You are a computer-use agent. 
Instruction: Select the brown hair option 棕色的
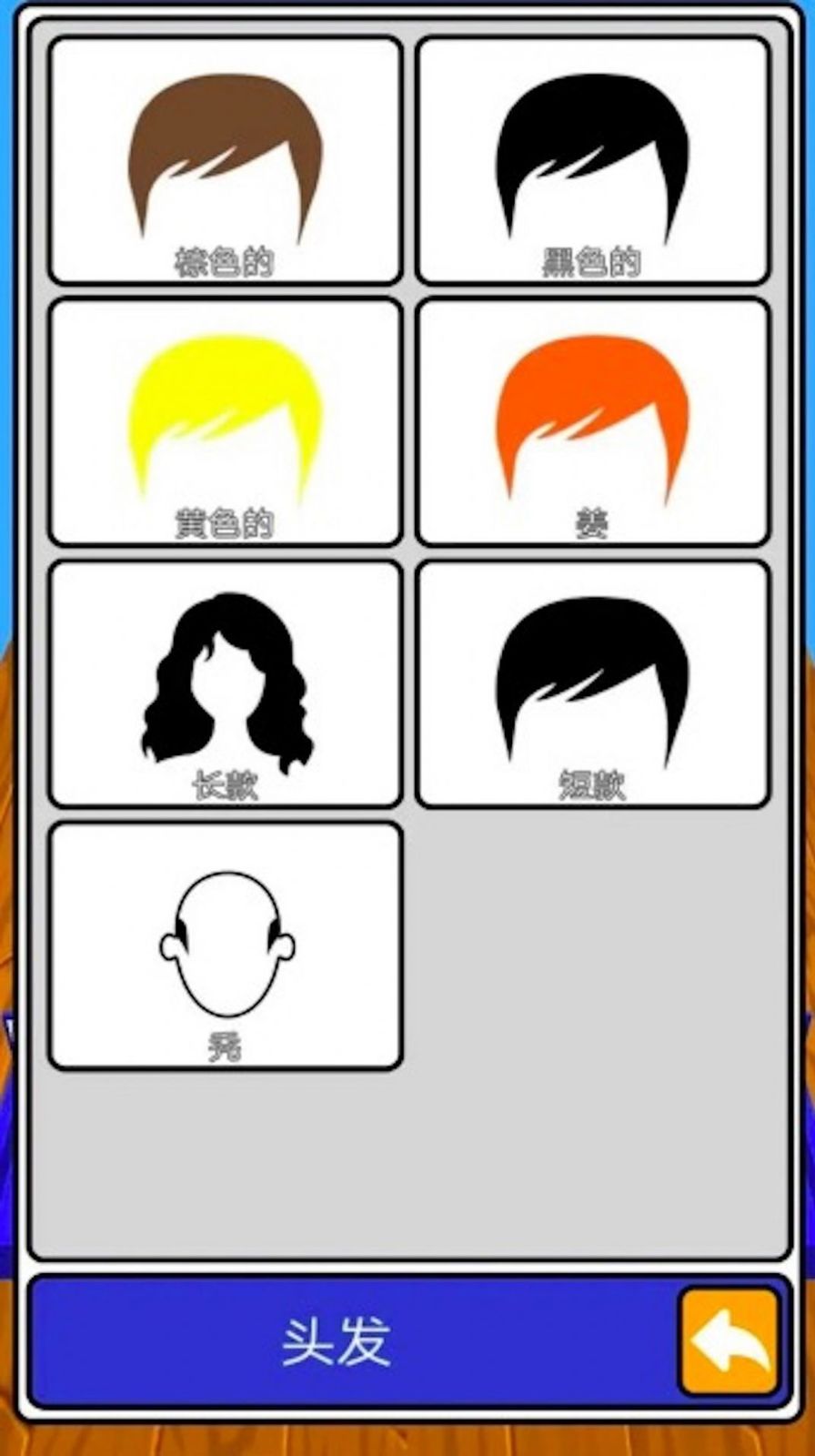pyautogui.click(x=225, y=161)
